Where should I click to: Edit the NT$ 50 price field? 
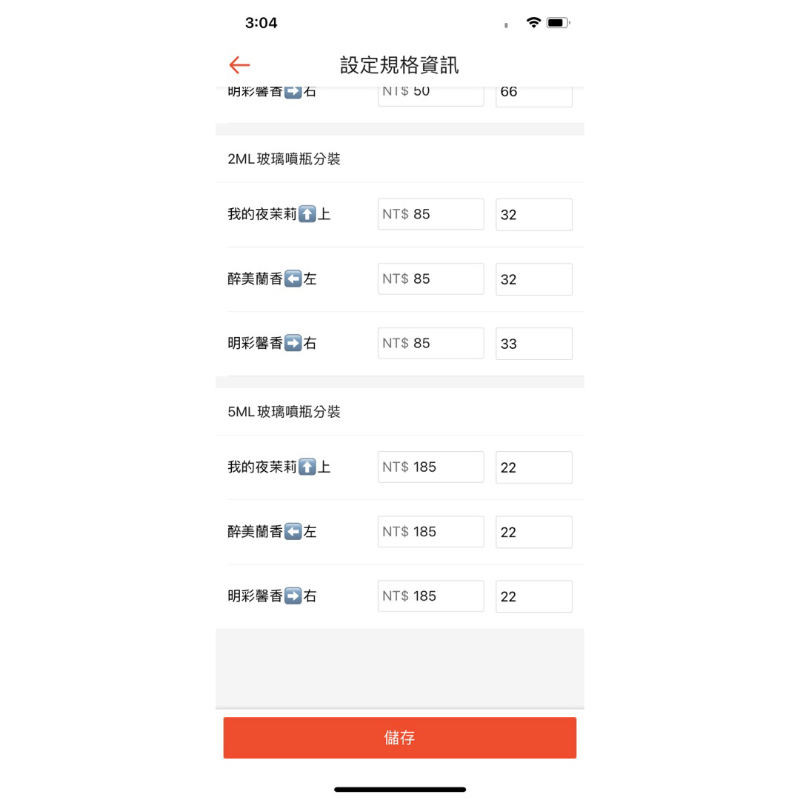431,95
